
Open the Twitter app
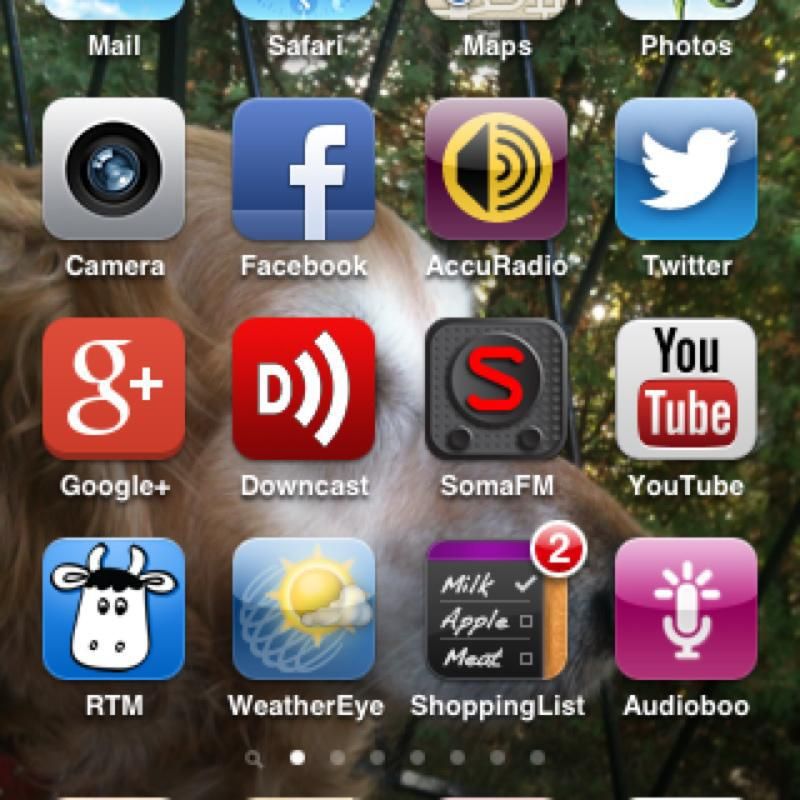686,169
